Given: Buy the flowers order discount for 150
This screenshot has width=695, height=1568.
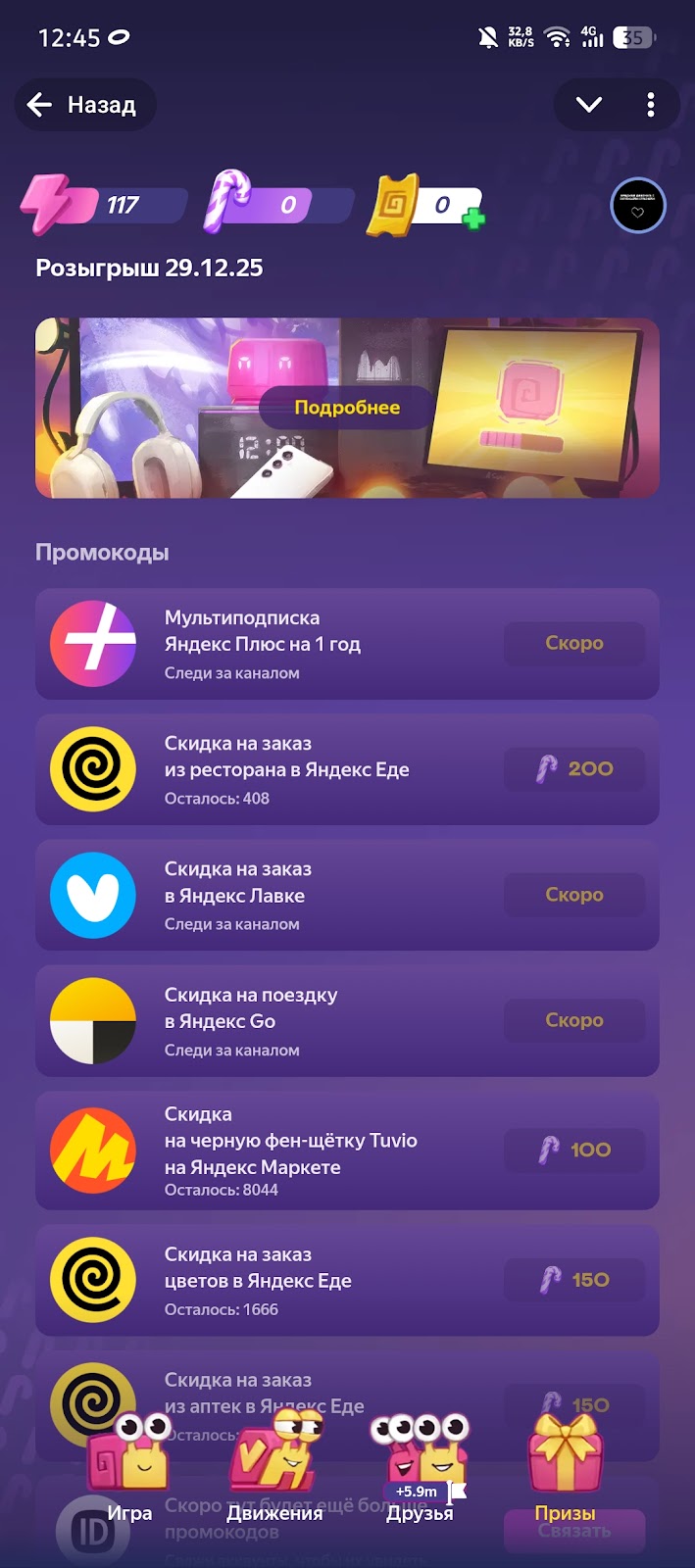Looking at the screenshot, I should 574,1280.
